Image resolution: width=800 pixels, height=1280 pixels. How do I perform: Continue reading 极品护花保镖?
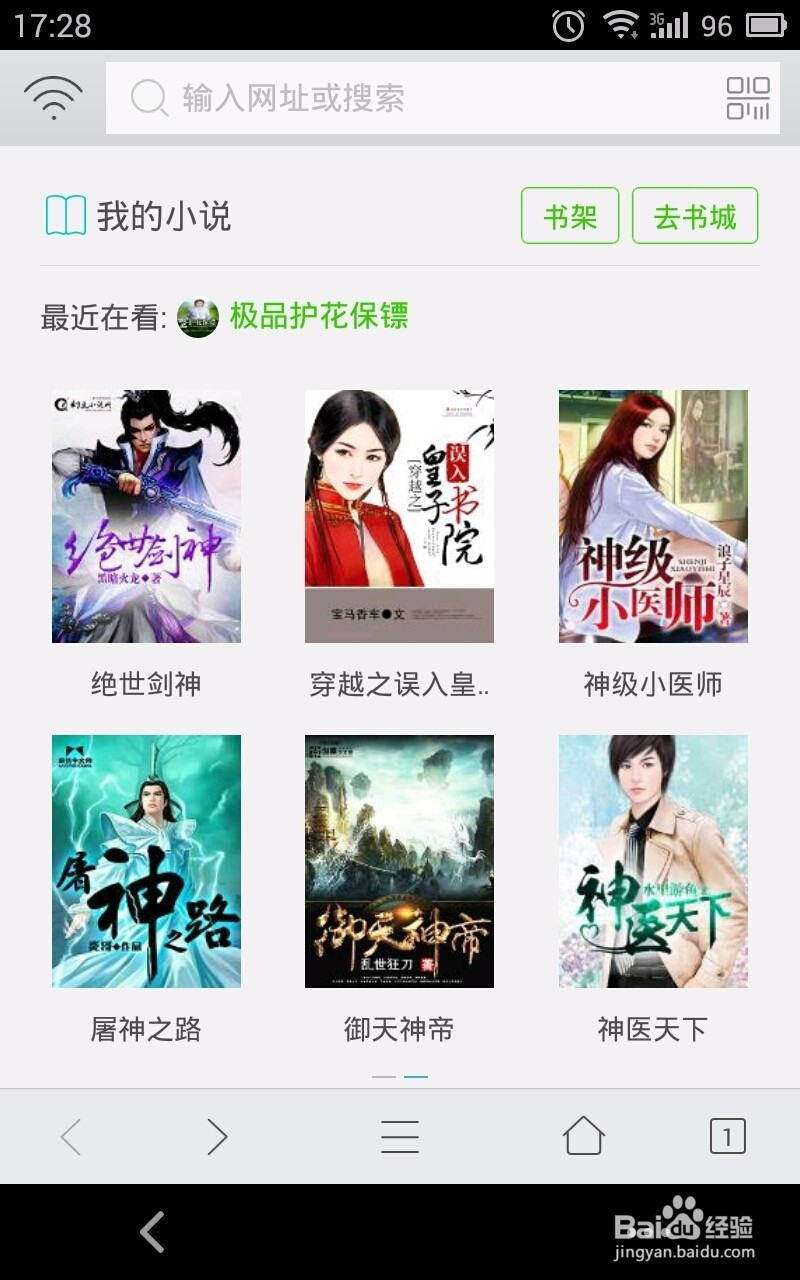click(x=319, y=317)
